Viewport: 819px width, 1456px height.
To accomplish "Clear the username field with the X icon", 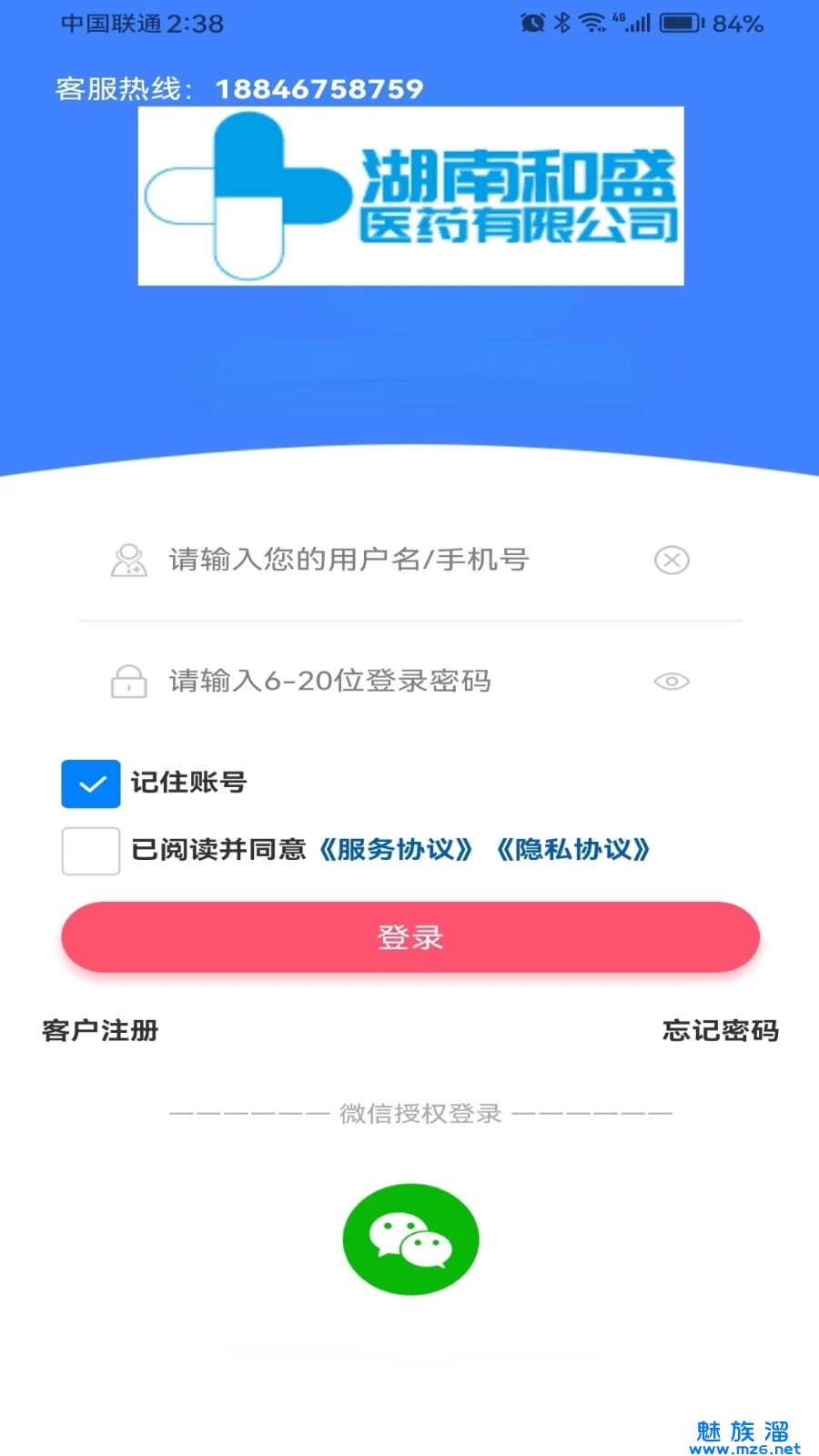I will coord(672,560).
